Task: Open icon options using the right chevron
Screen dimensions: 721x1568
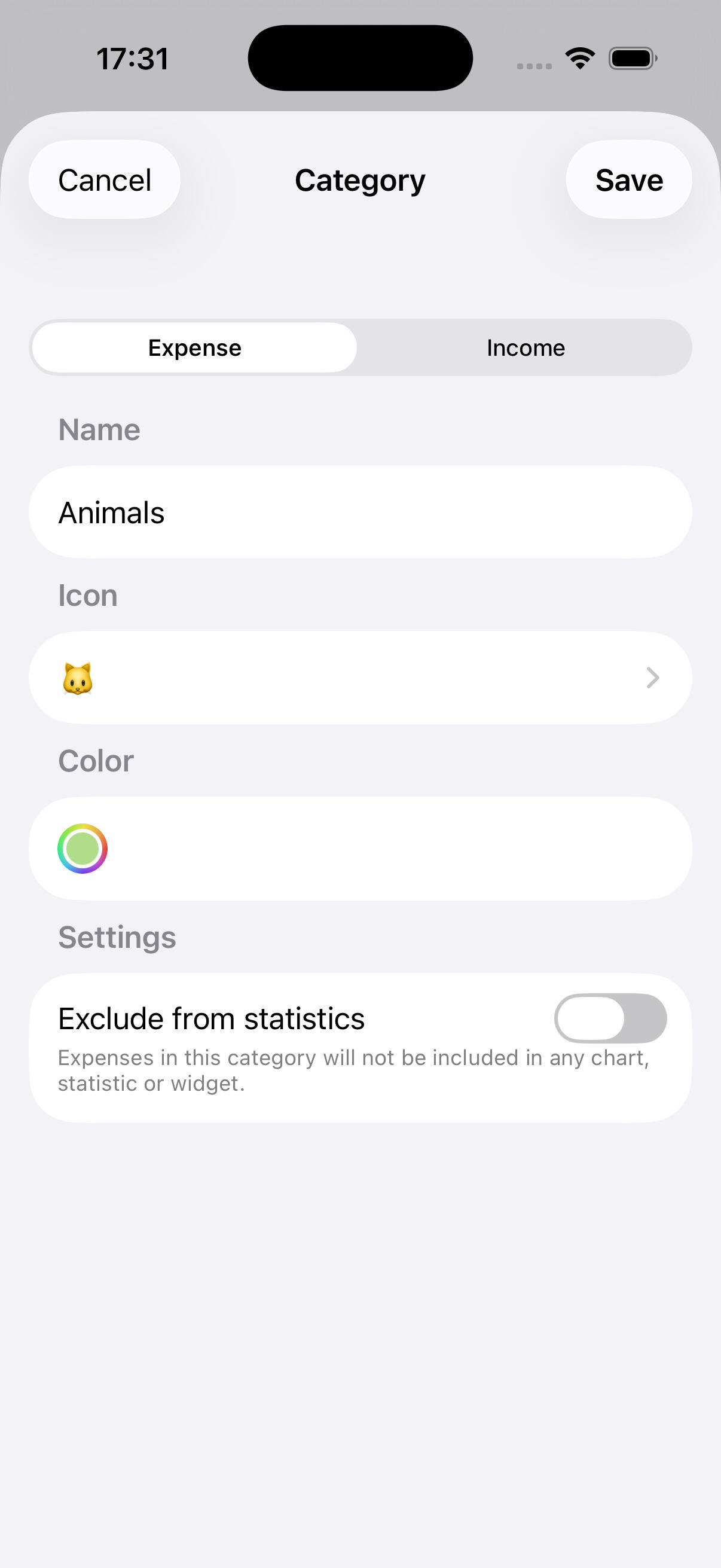Action: 652,678
